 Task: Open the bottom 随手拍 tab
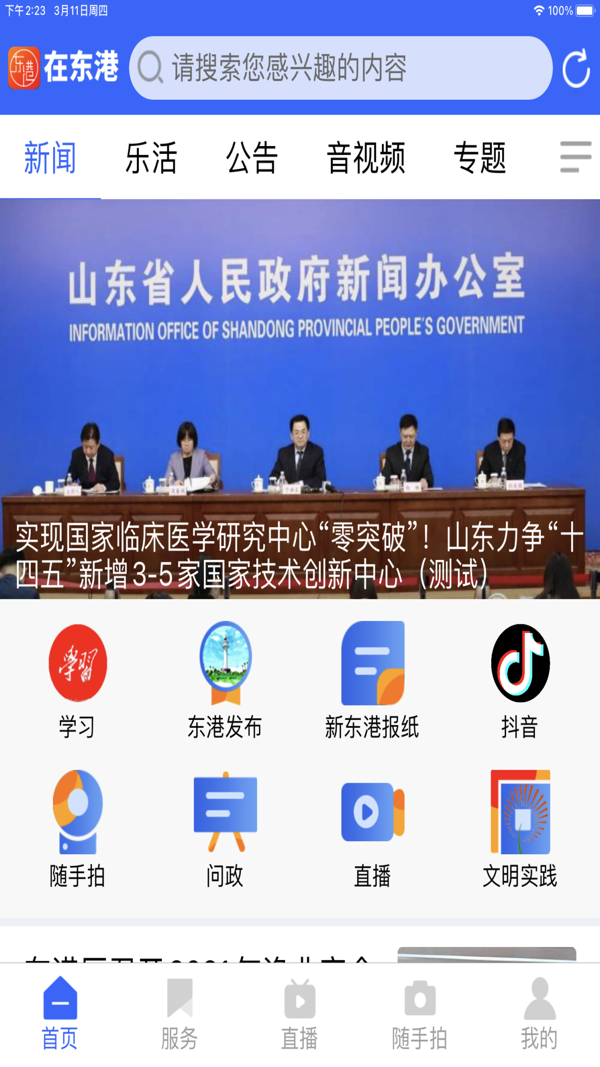click(x=419, y=1014)
